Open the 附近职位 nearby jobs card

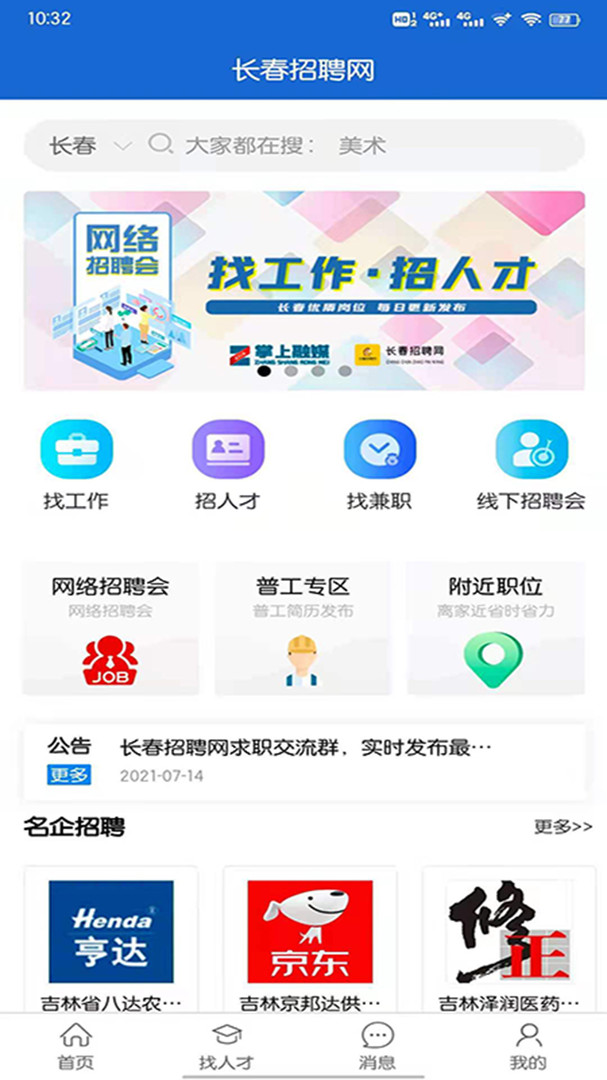[495, 628]
